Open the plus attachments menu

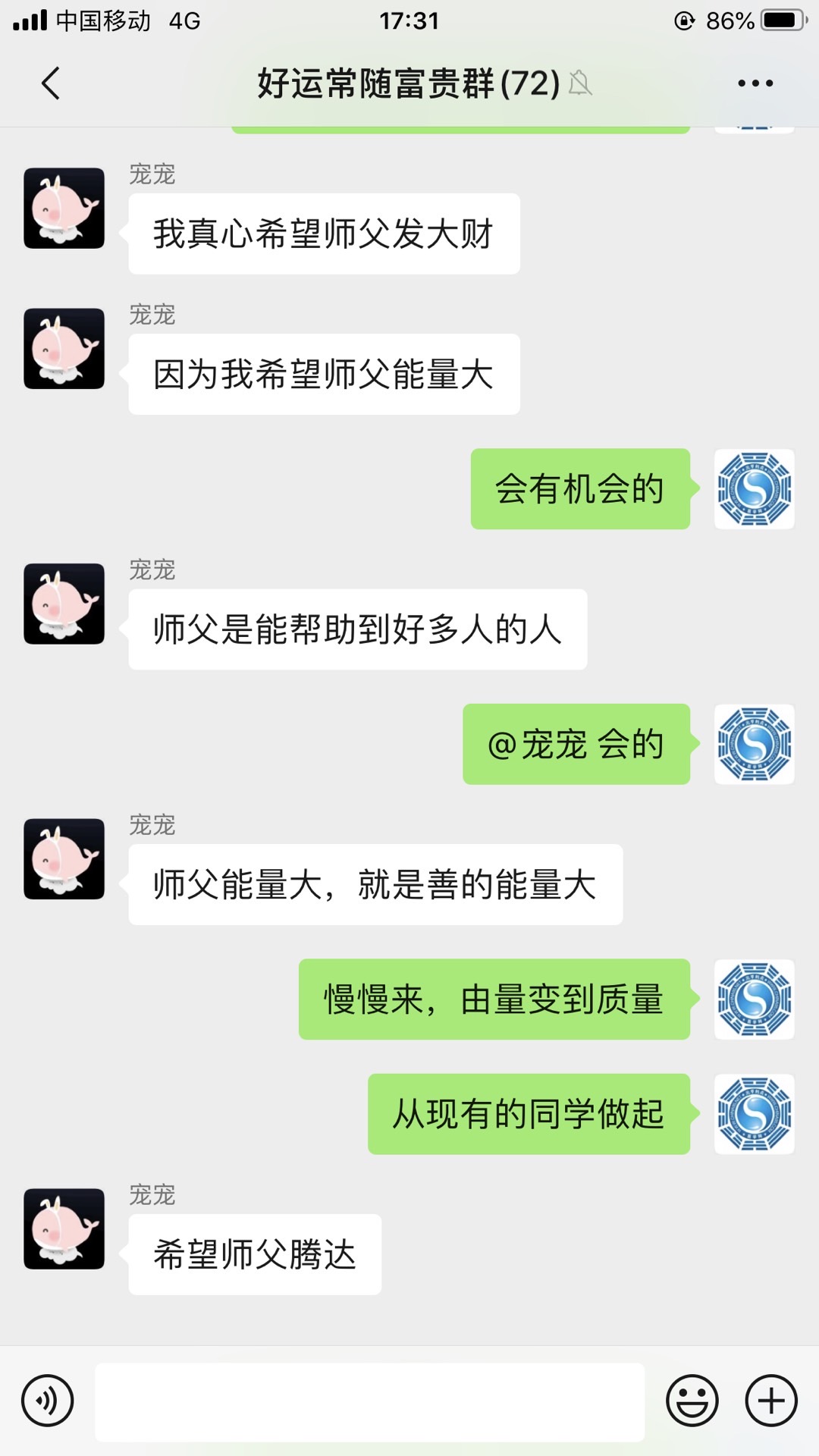771,1401
